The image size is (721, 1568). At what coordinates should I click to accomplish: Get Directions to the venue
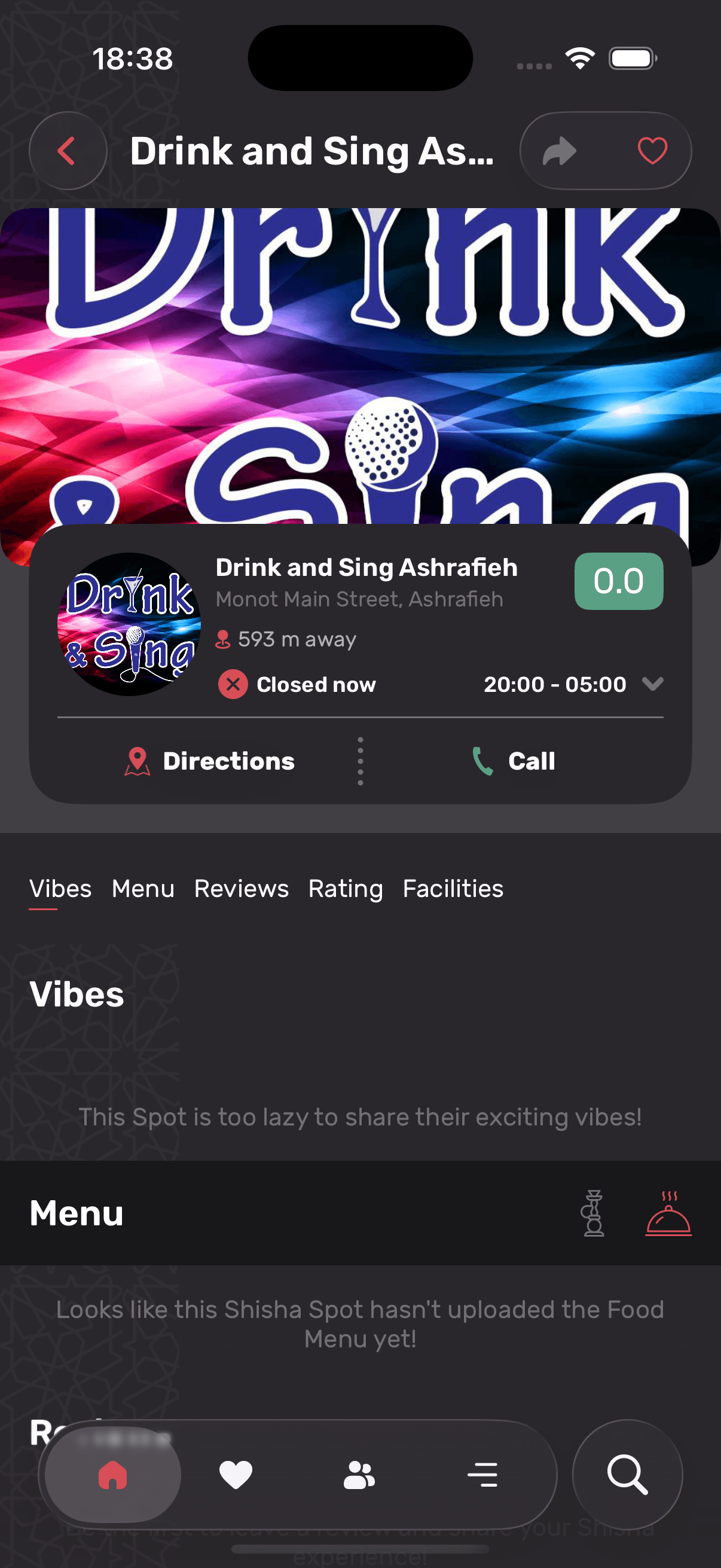click(x=209, y=761)
